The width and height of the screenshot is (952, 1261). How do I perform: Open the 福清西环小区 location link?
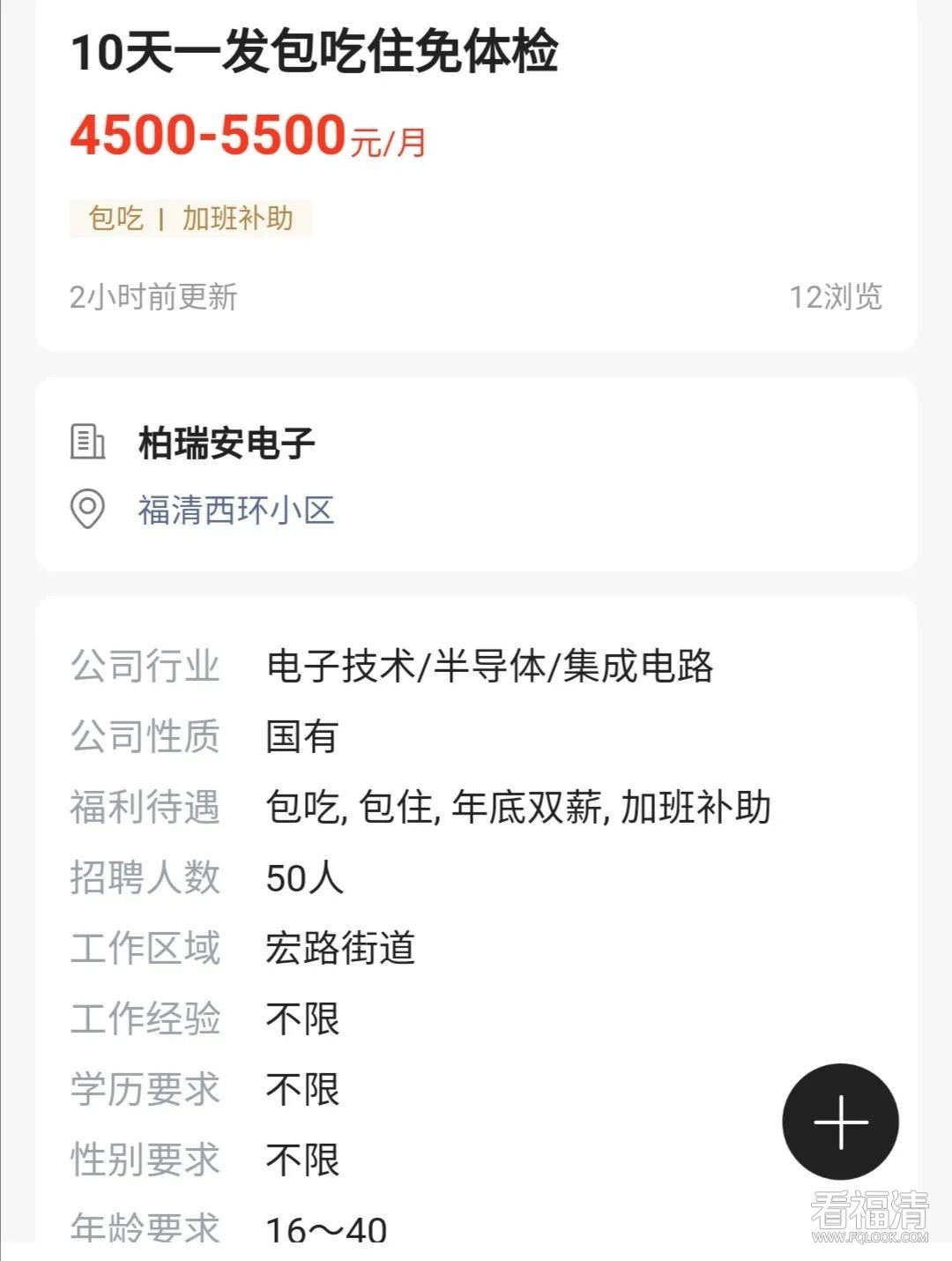(236, 510)
